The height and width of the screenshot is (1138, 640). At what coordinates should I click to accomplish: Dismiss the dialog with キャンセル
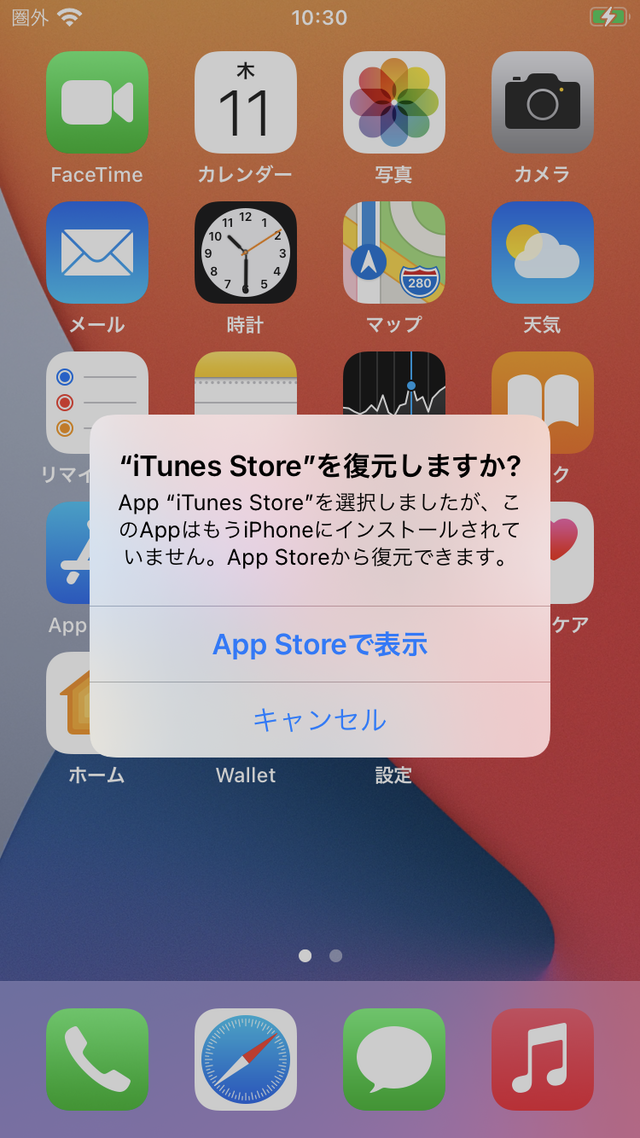point(320,719)
